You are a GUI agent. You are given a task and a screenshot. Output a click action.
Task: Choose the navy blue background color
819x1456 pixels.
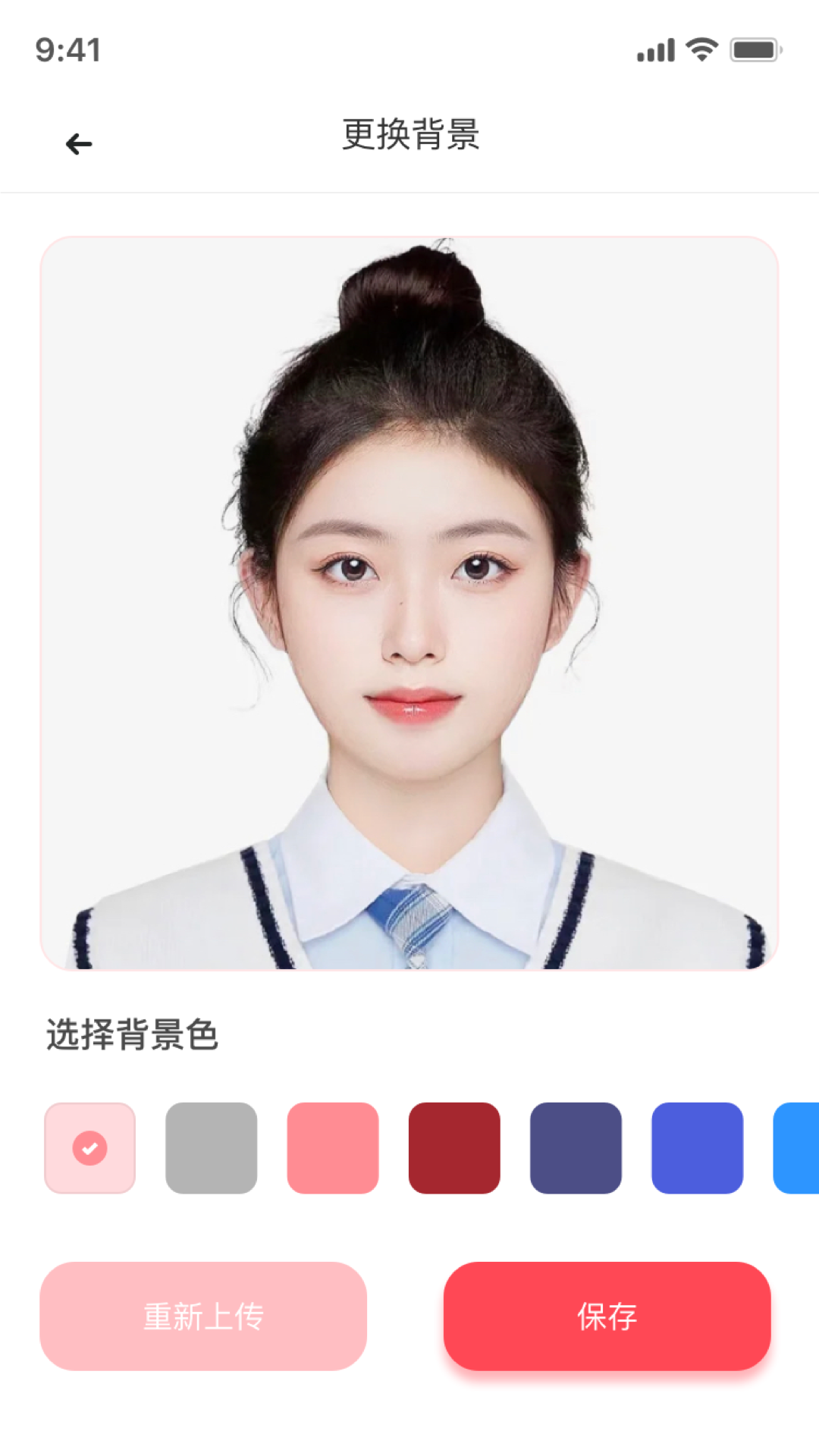[x=576, y=1147]
